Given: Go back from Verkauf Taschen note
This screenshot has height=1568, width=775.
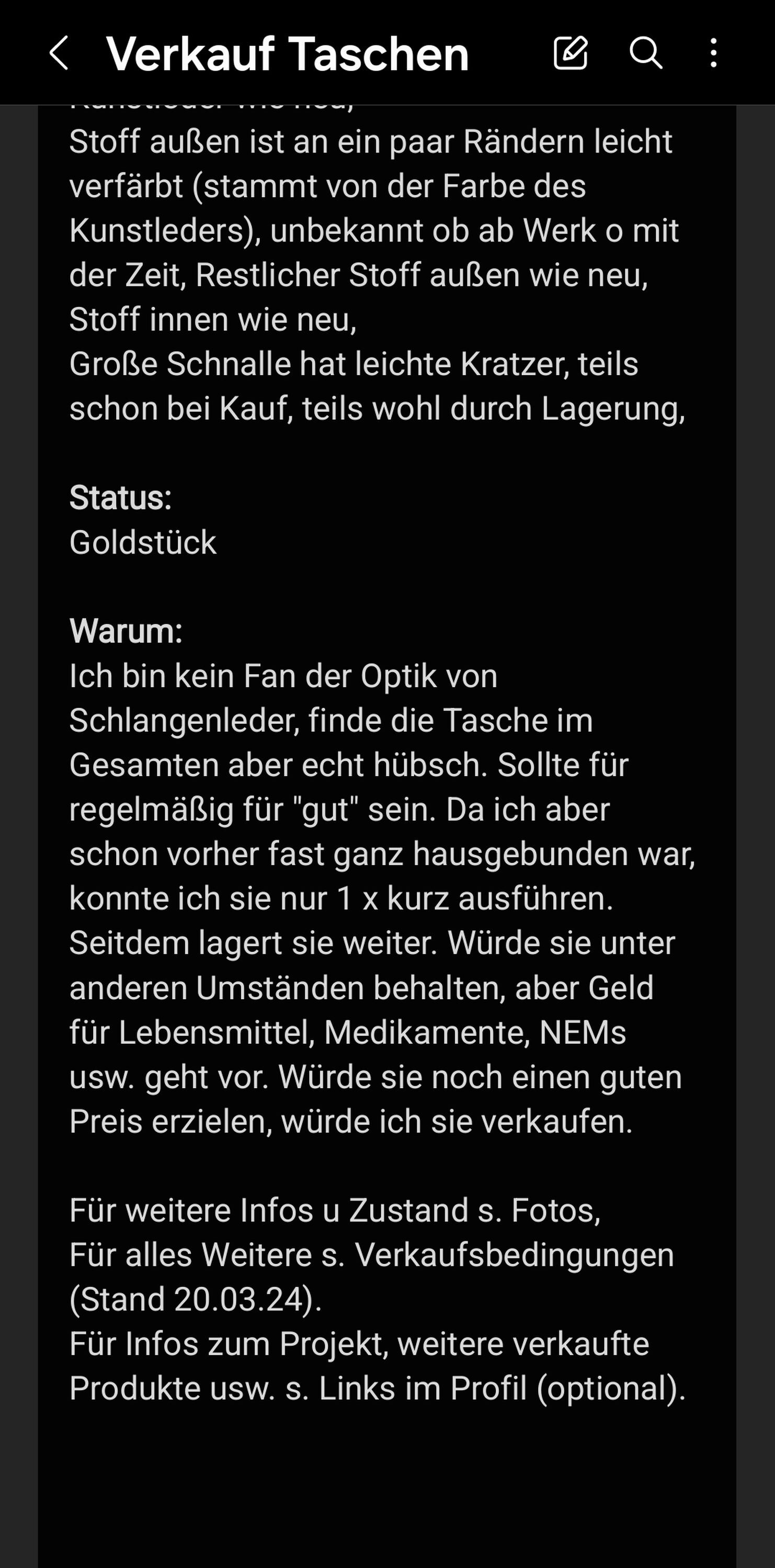Looking at the screenshot, I should pyautogui.click(x=59, y=53).
